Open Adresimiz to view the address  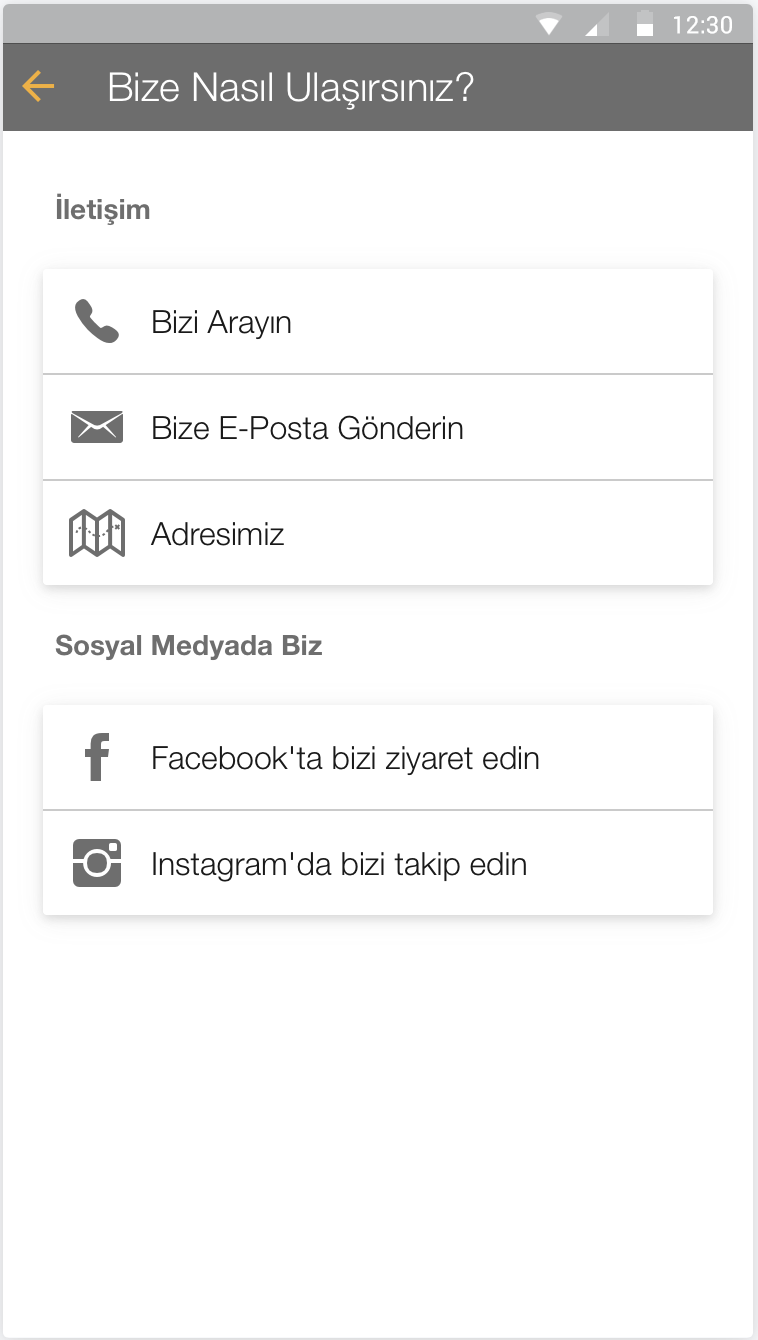point(378,533)
